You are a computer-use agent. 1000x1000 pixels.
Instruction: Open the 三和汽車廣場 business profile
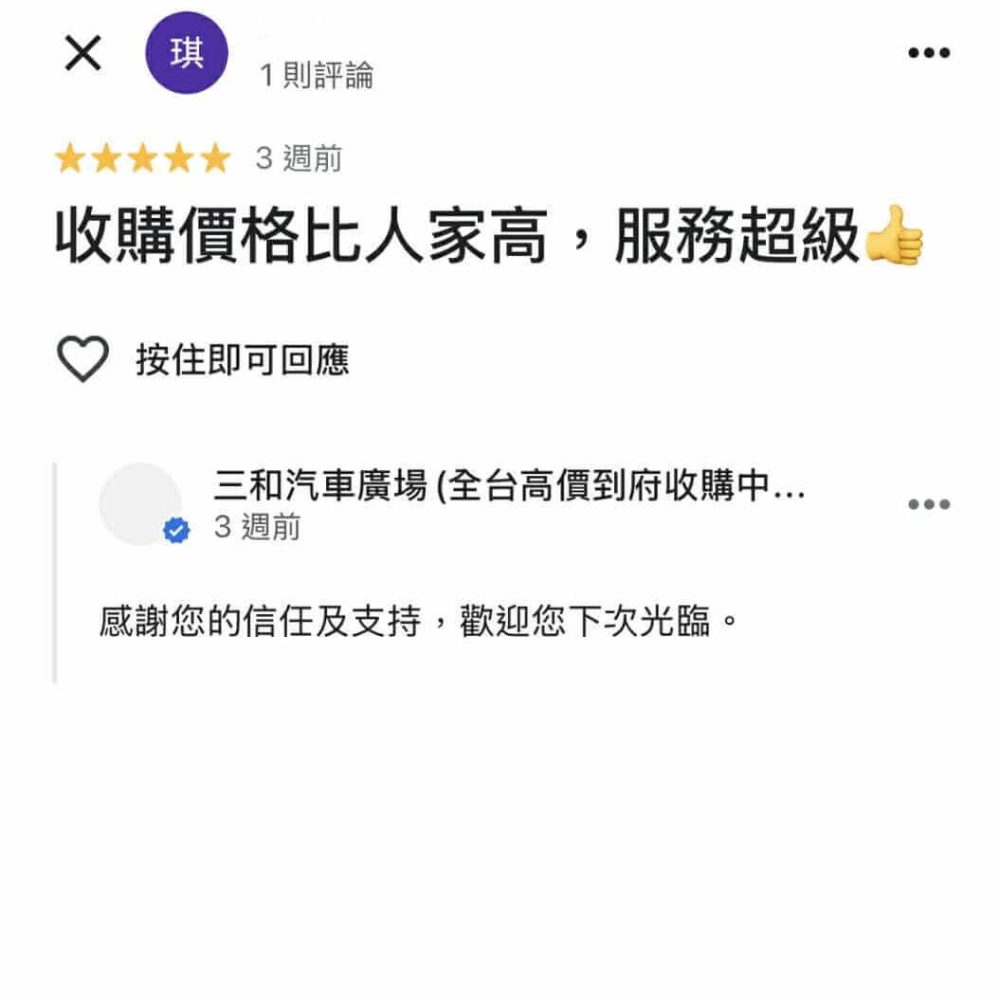click(508, 488)
